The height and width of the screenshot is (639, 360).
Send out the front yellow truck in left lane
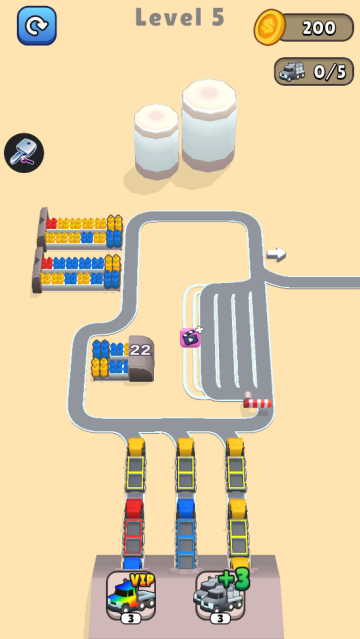point(135,465)
